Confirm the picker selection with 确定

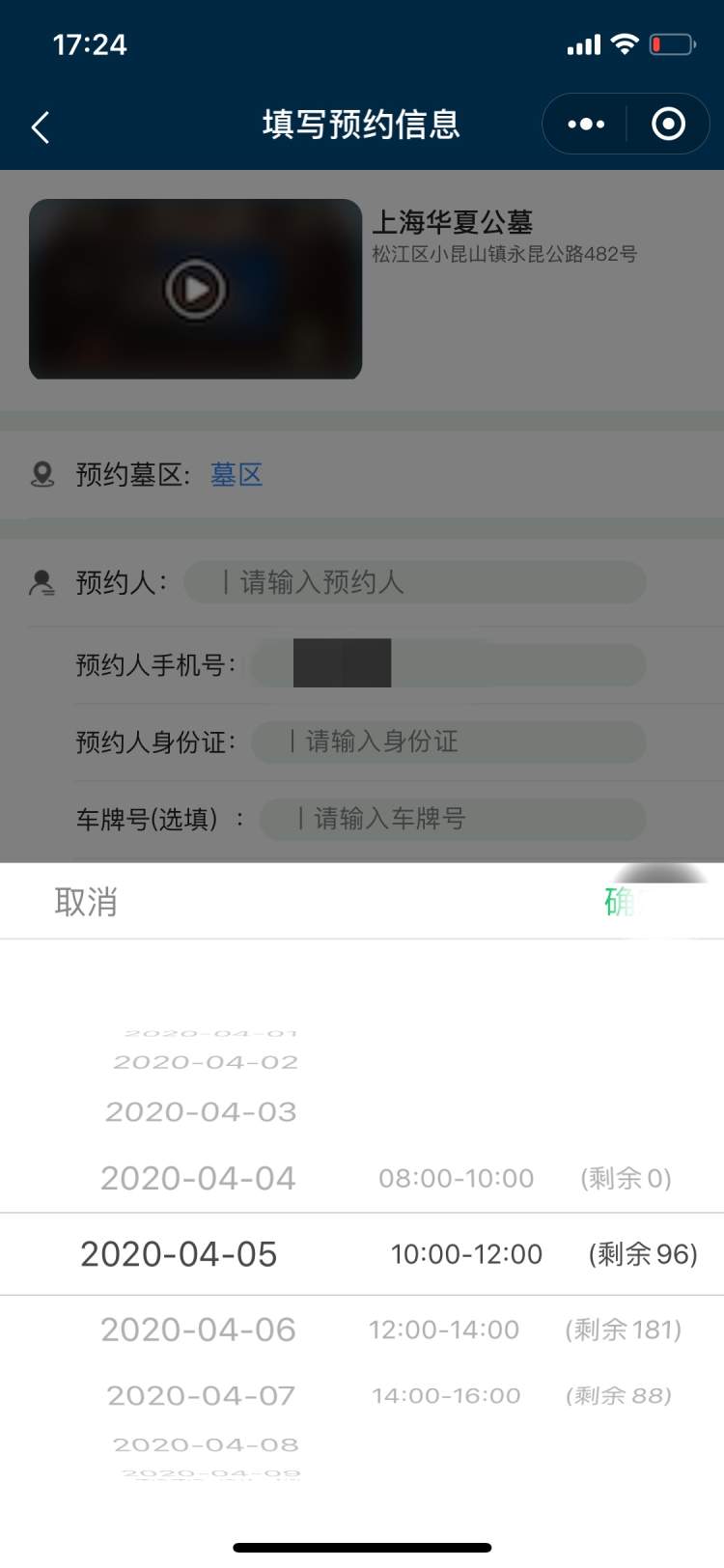click(637, 902)
